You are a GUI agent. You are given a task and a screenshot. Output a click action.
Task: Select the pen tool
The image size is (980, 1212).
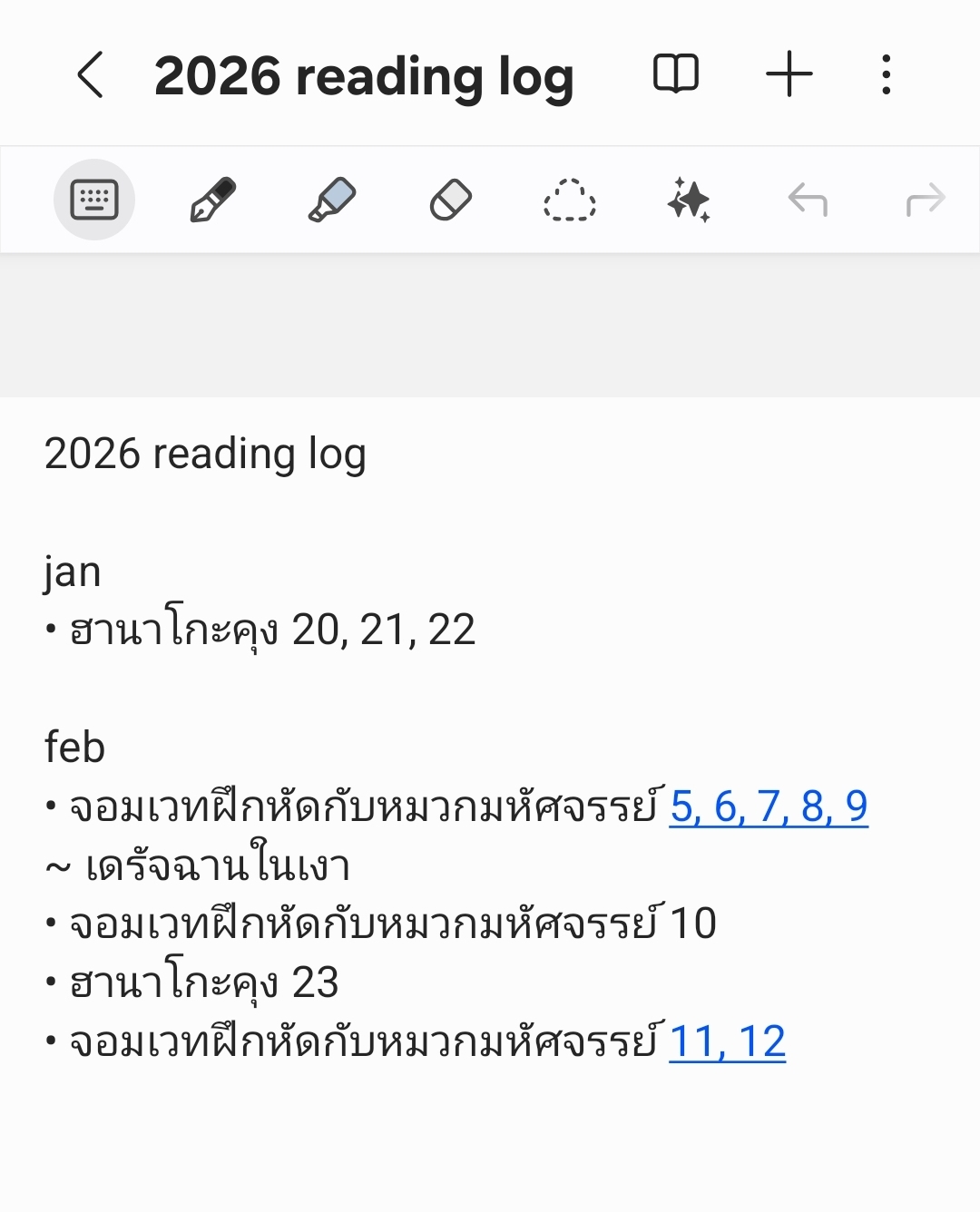point(213,200)
